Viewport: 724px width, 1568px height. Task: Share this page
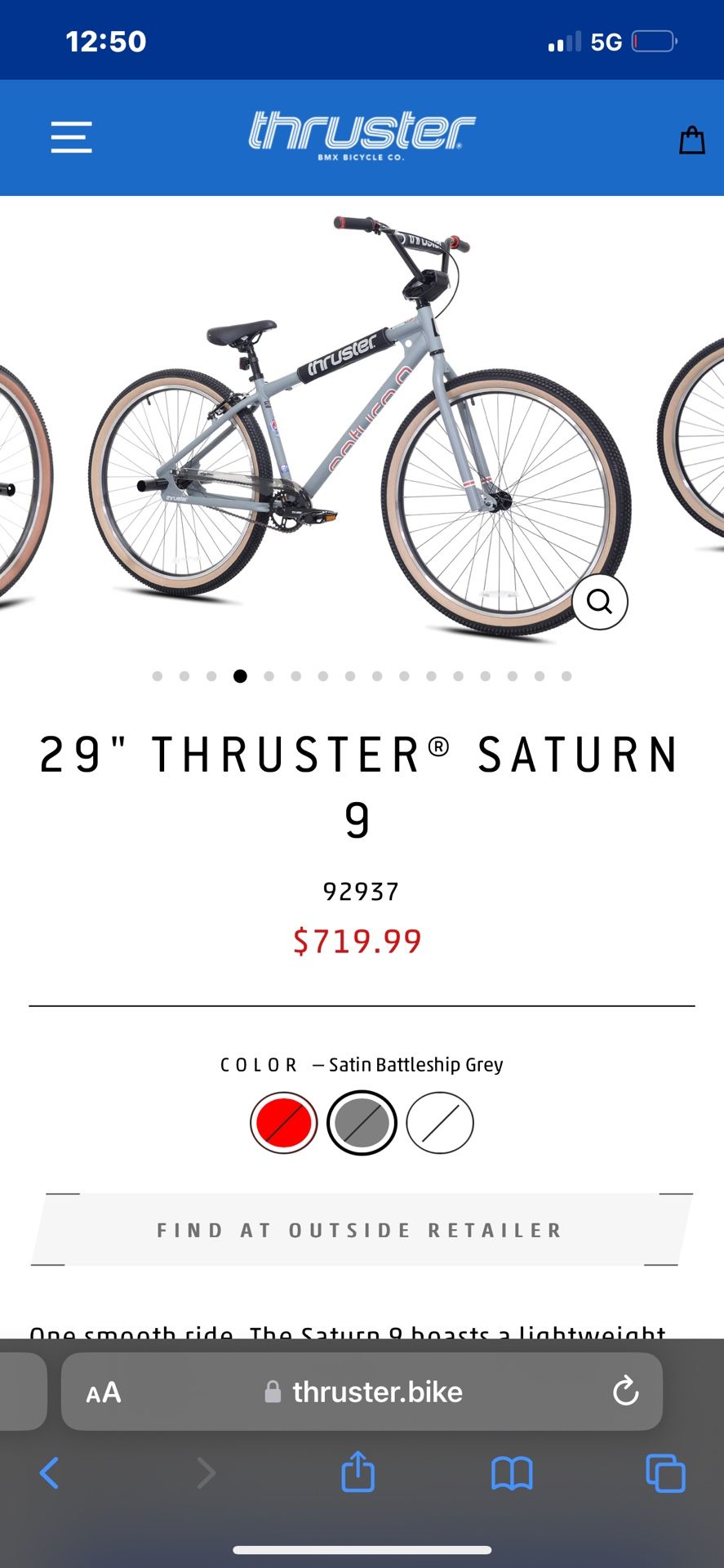358,1472
